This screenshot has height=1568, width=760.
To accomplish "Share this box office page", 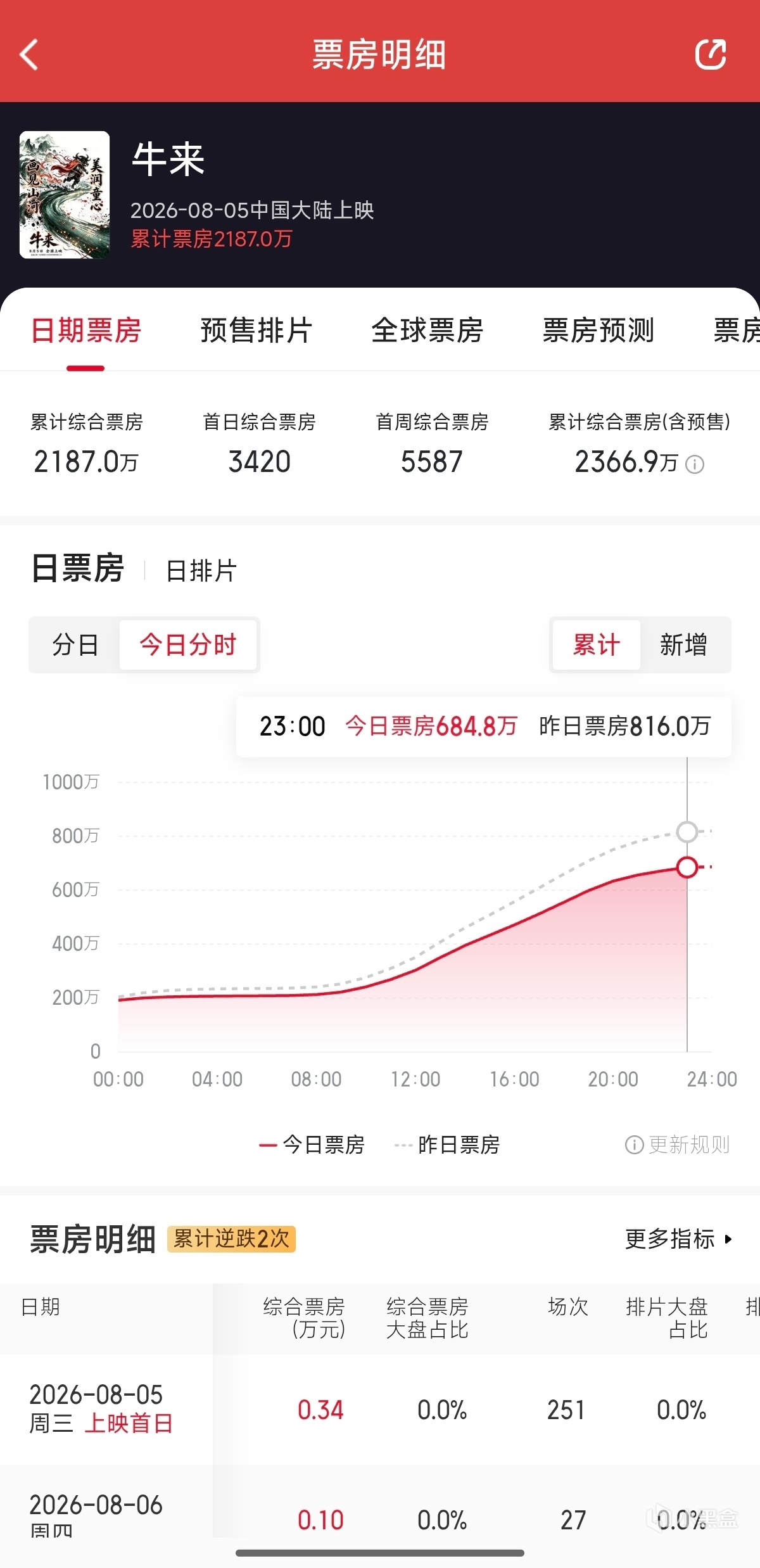I will [x=711, y=54].
